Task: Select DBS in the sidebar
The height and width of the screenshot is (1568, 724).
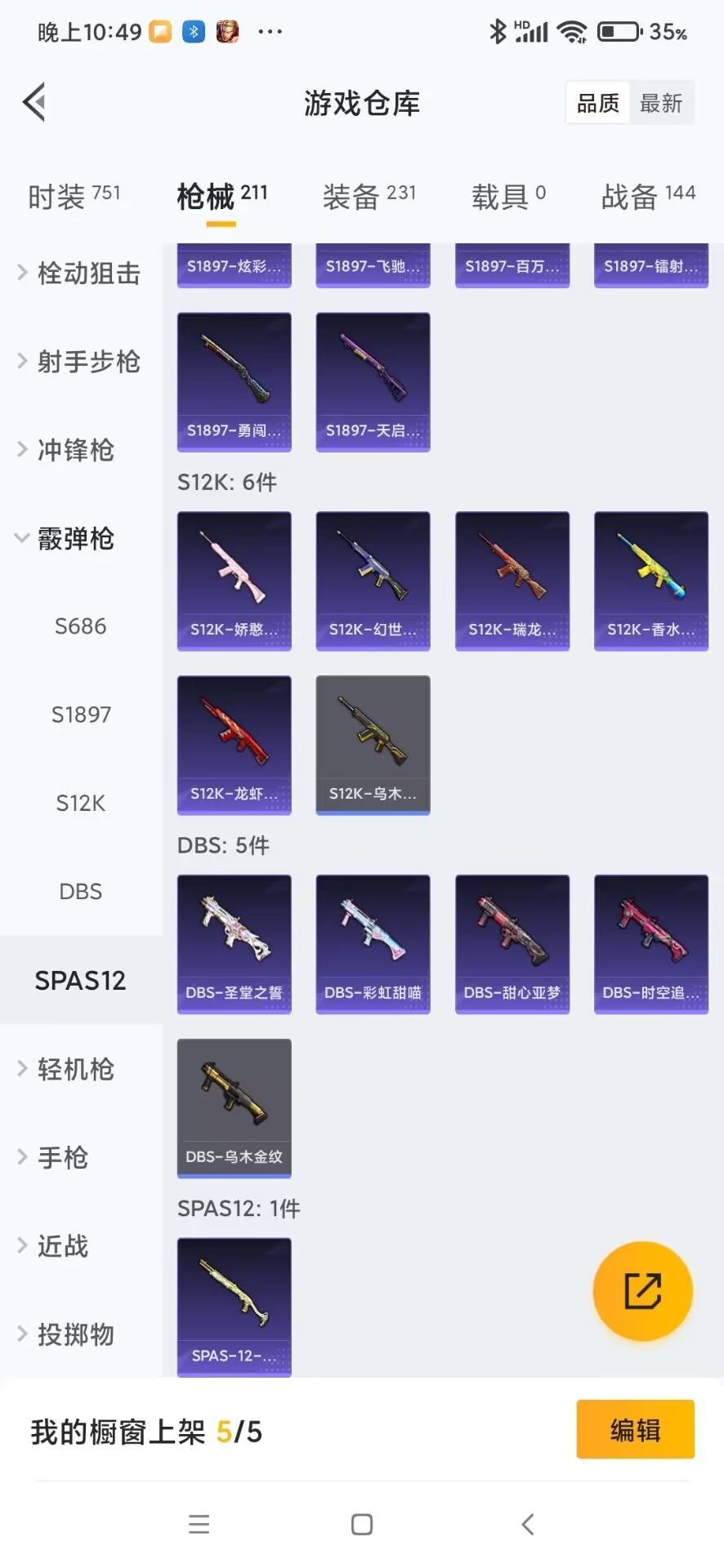Action: click(80, 891)
